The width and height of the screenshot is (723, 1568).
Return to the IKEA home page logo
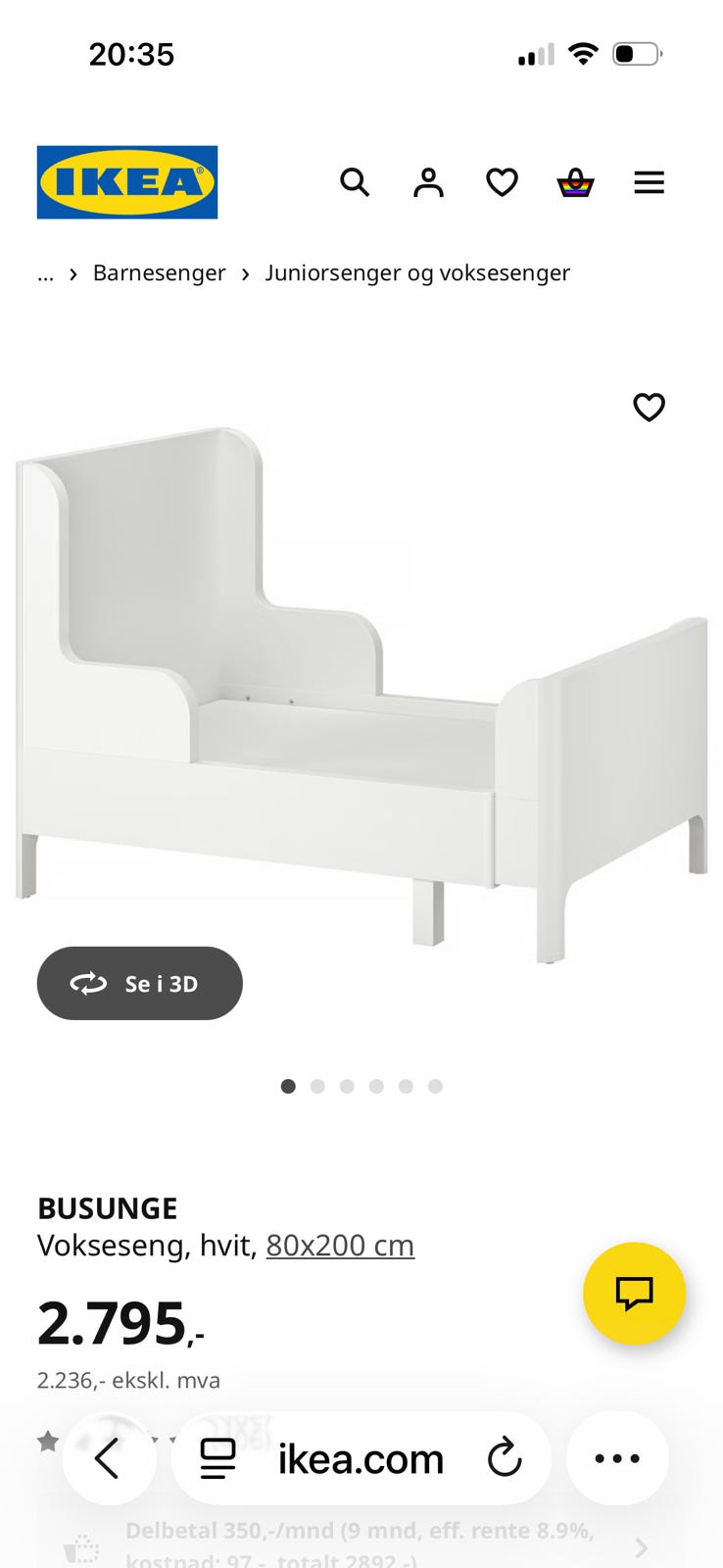click(127, 182)
